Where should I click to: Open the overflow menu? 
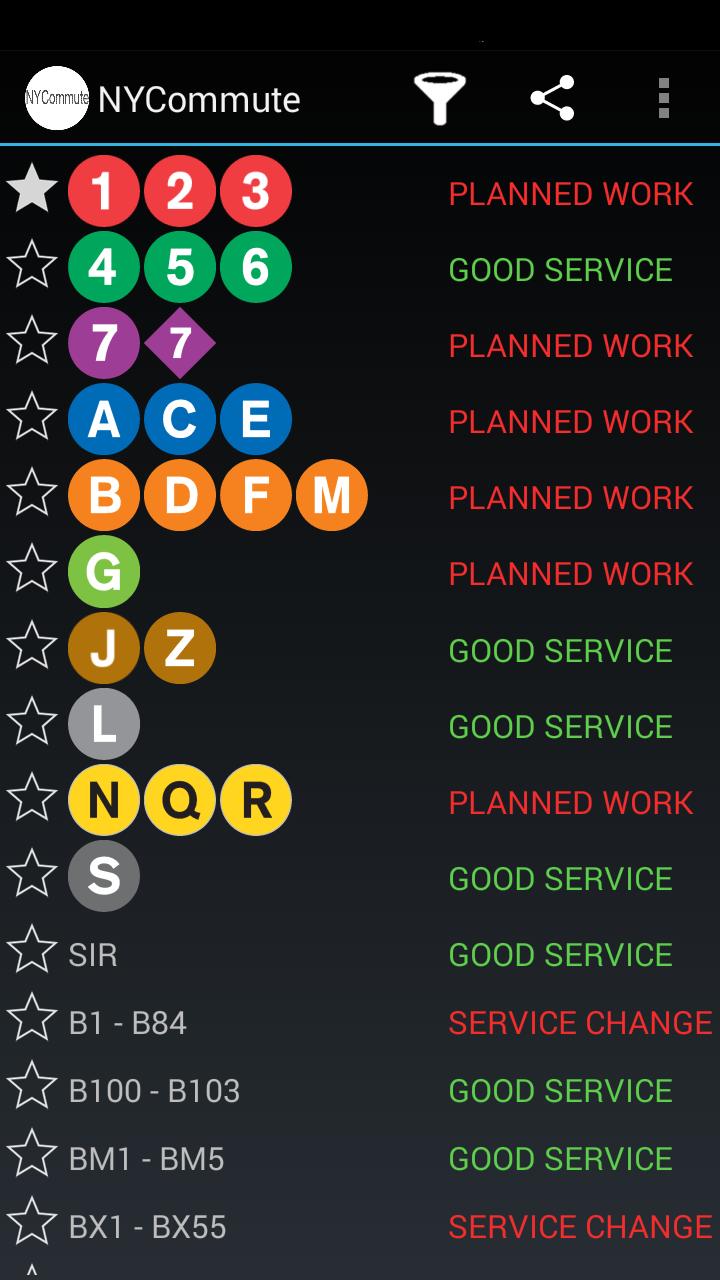663,98
